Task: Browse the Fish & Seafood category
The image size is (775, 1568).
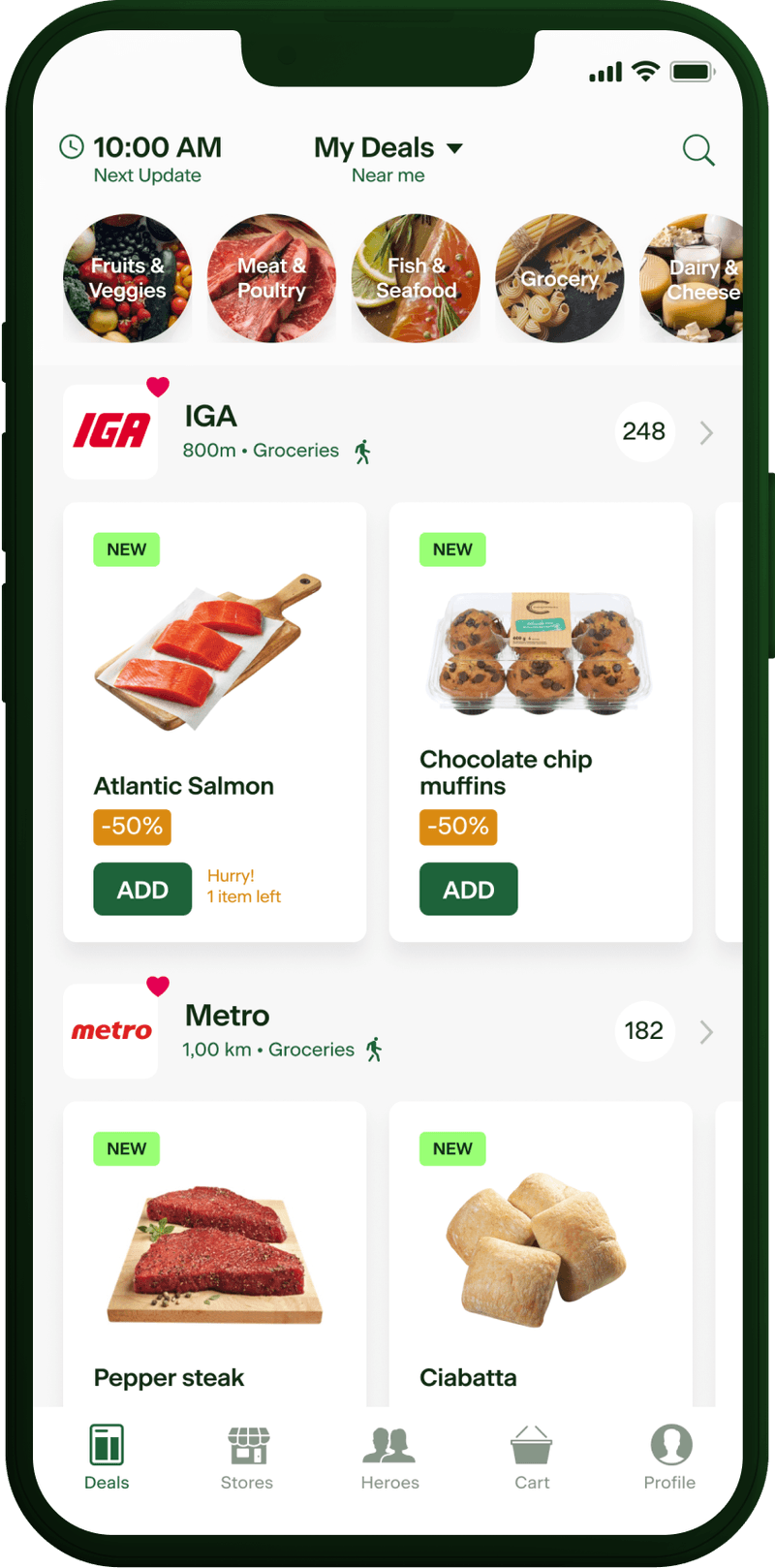Action: pyautogui.click(x=416, y=278)
